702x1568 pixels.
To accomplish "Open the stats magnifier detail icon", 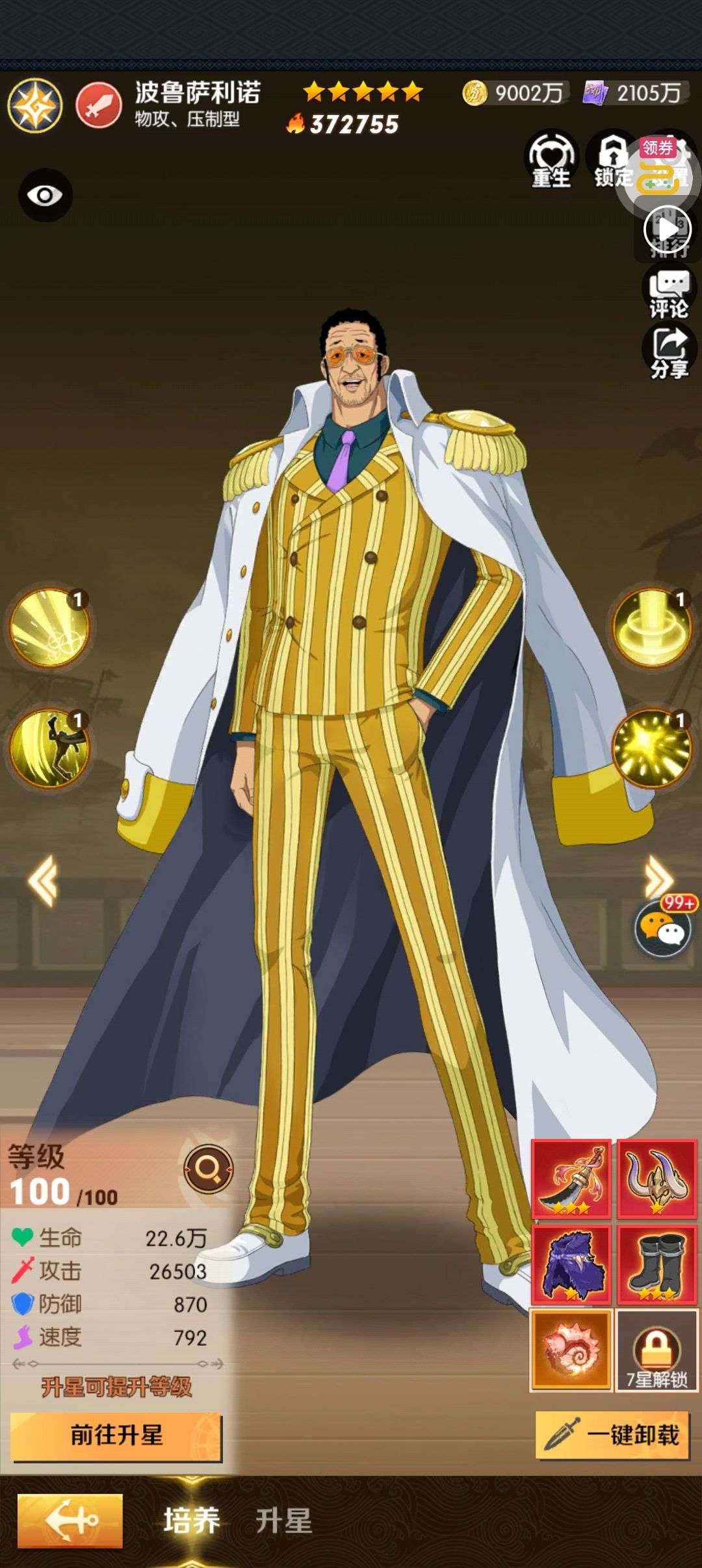I will 208,1169.
